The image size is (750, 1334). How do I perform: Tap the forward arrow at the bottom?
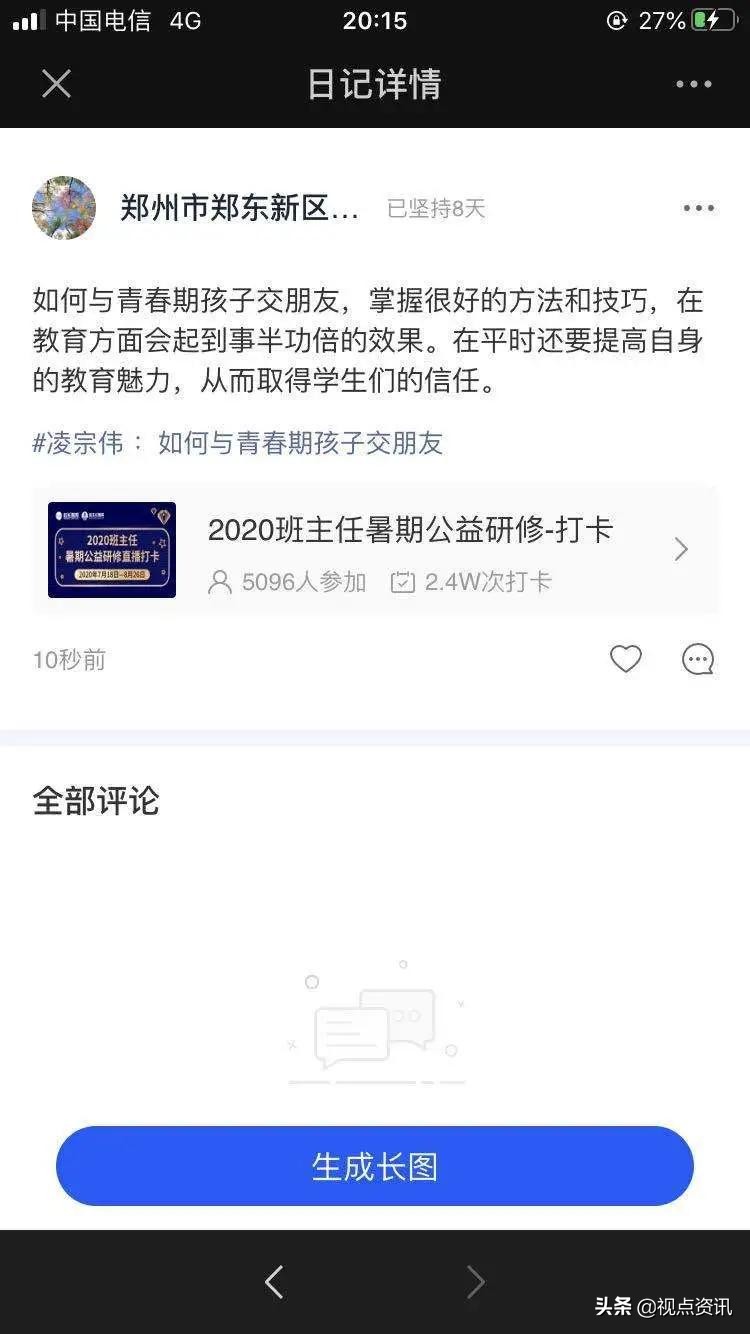click(x=476, y=1281)
